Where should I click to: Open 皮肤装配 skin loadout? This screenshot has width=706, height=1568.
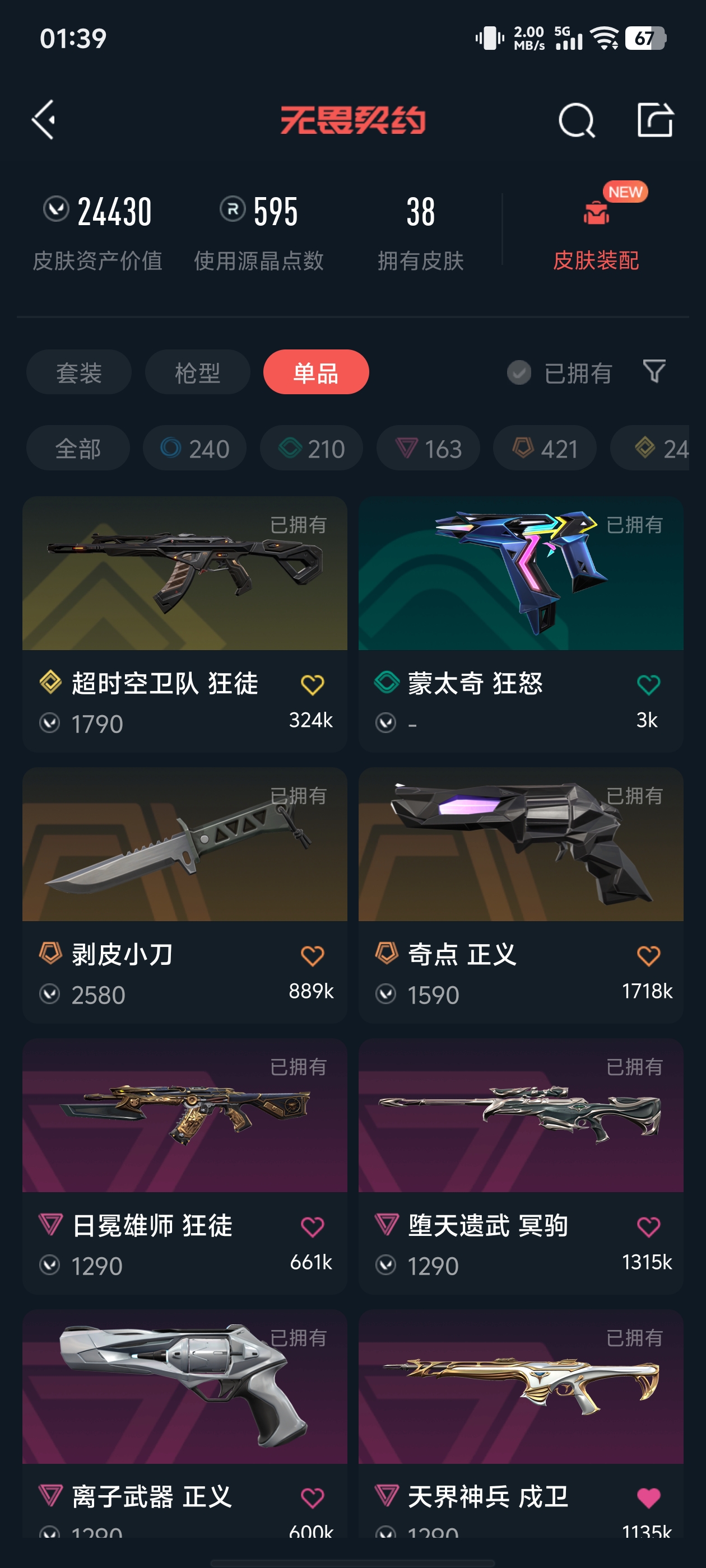pos(595,234)
